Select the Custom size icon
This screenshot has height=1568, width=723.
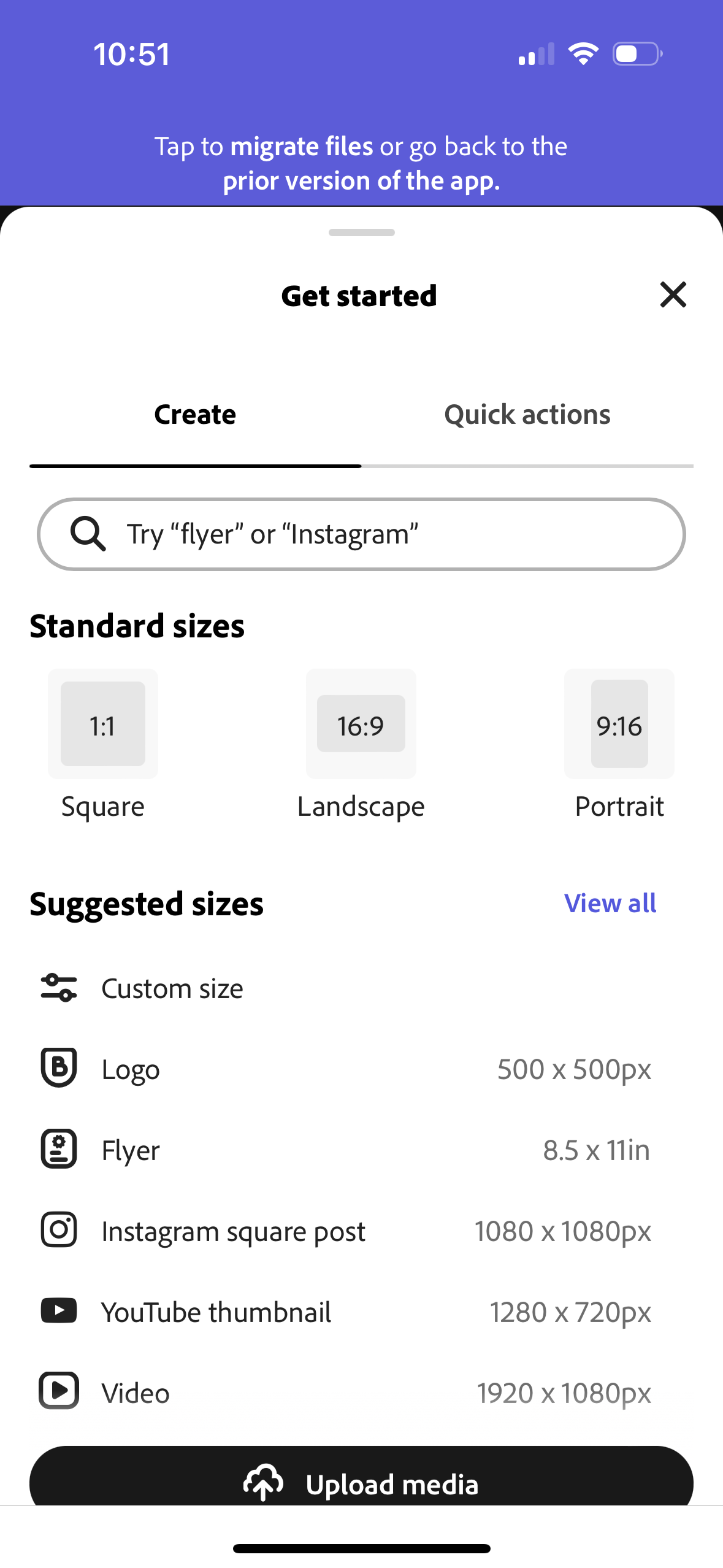tap(59, 988)
